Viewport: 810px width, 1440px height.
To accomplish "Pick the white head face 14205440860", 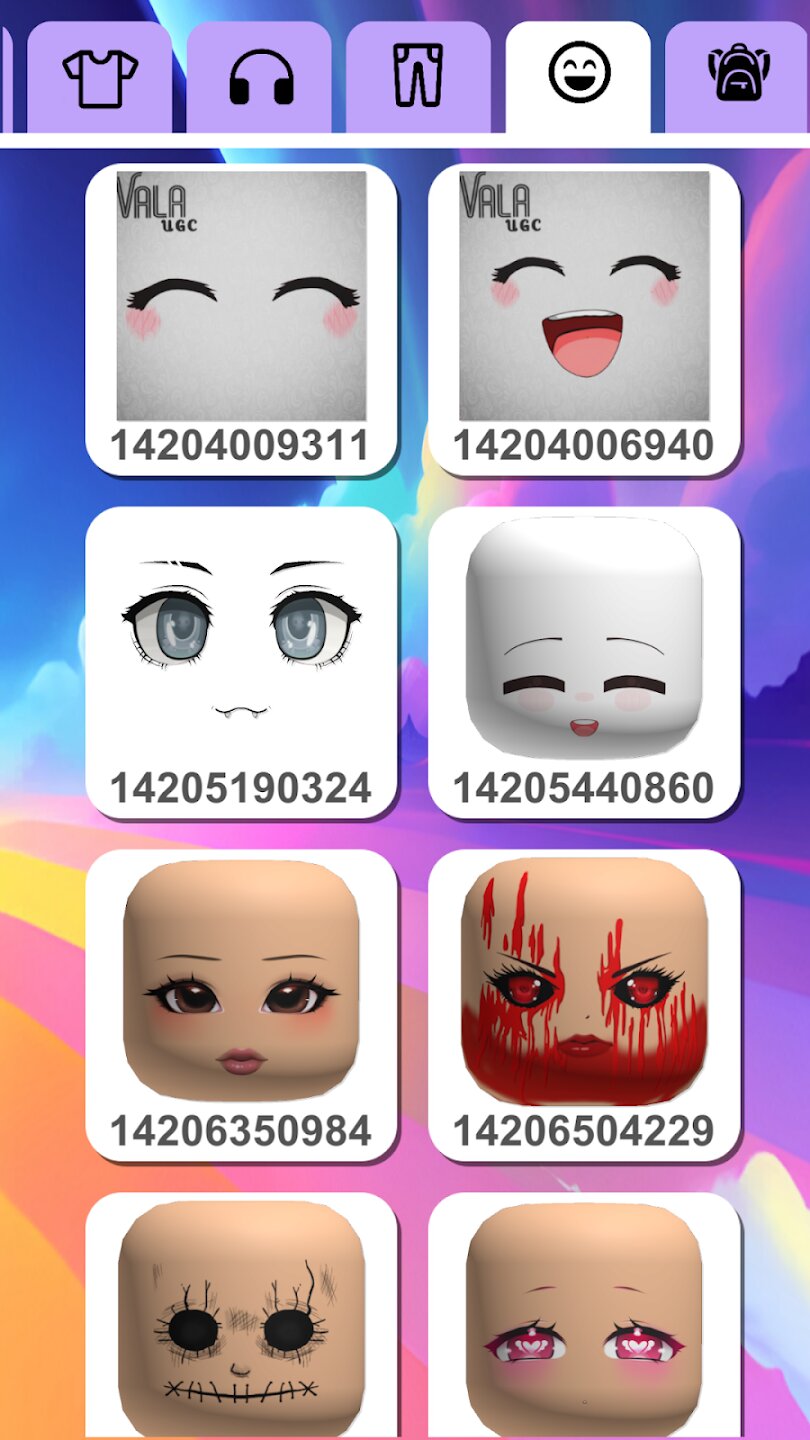I will [x=584, y=661].
